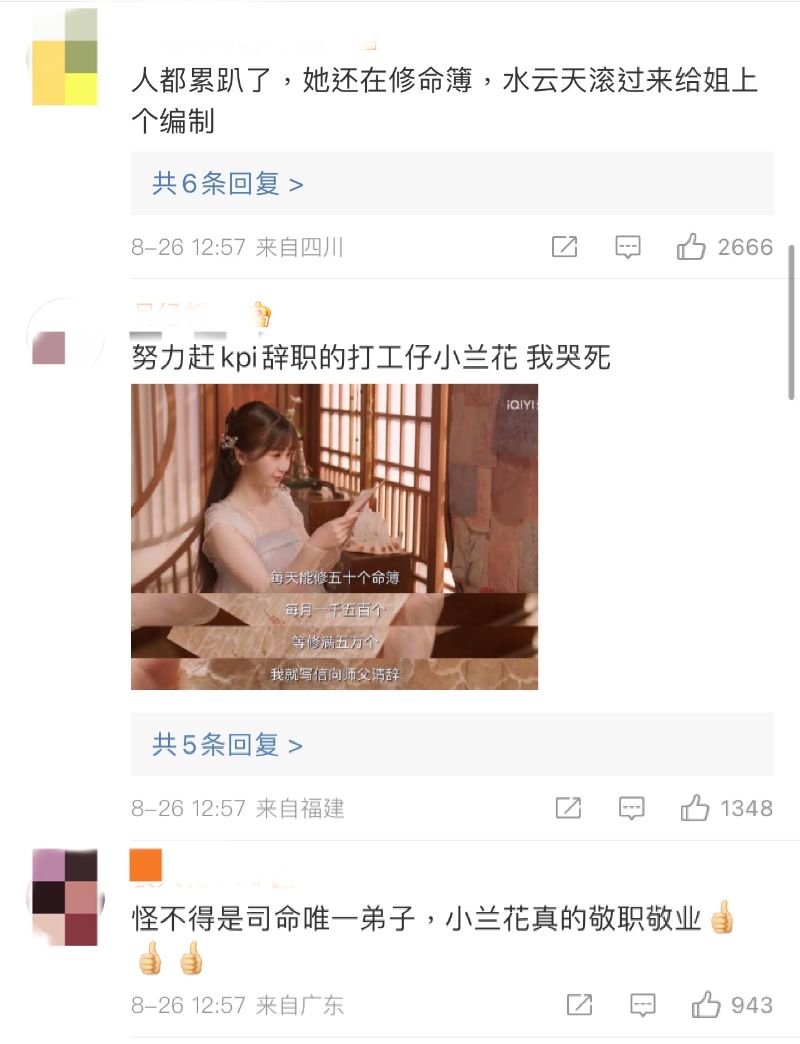Open the image in the 打工仔小兰花 comment
The height and width of the screenshot is (1044, 800).
point(334,536)
